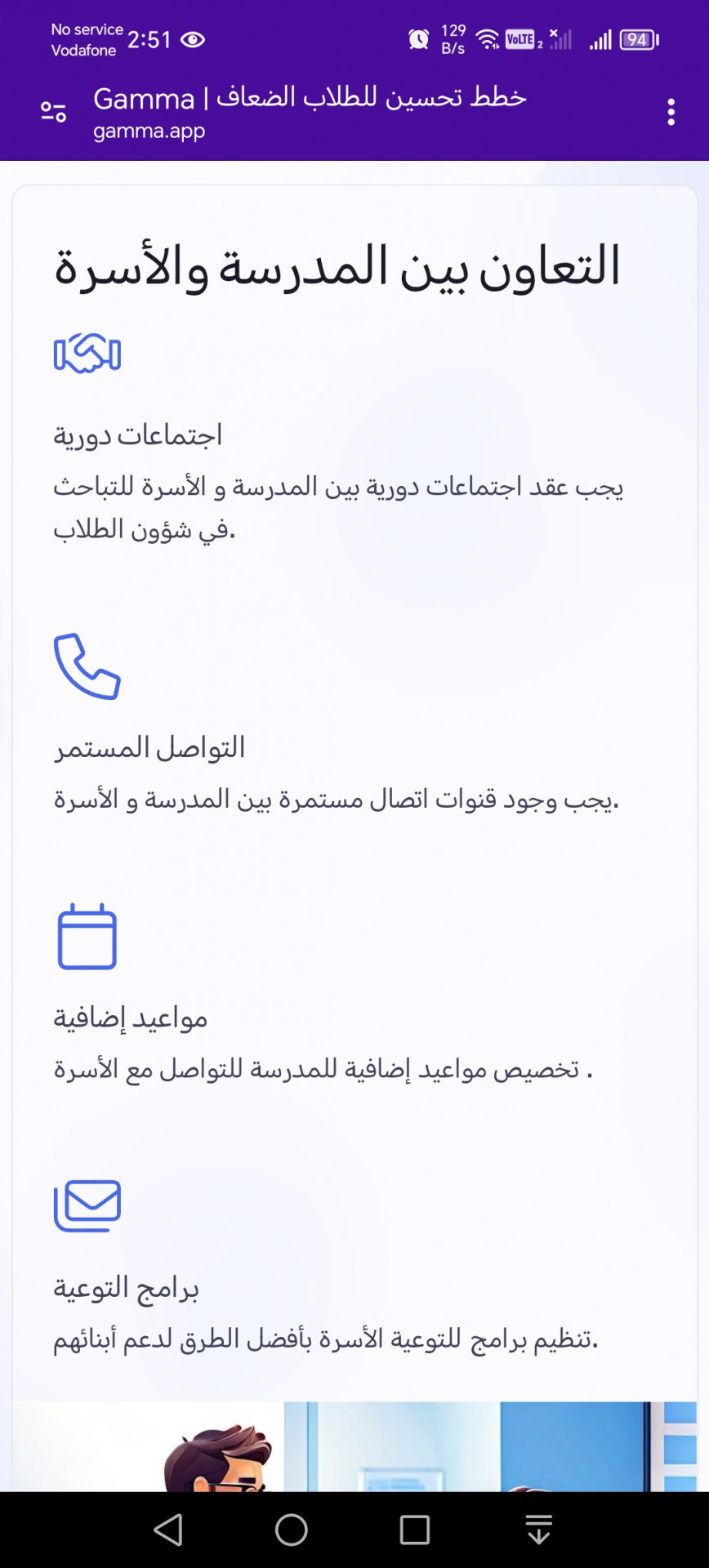Open the recent apps view
This screenshot has height=1568, width=709.
tap(415, 1530)
